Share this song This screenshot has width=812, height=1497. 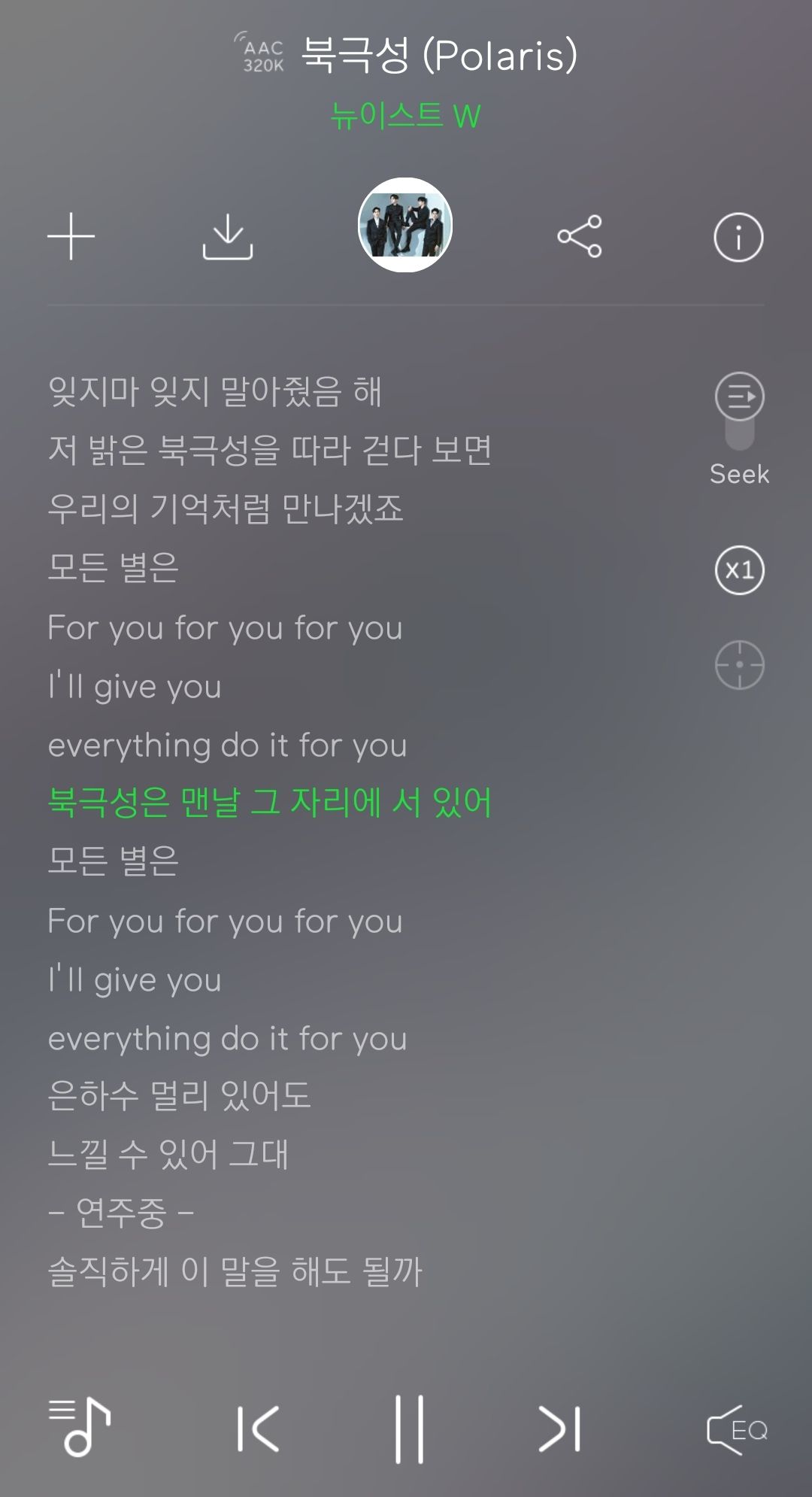click(580, 237)
